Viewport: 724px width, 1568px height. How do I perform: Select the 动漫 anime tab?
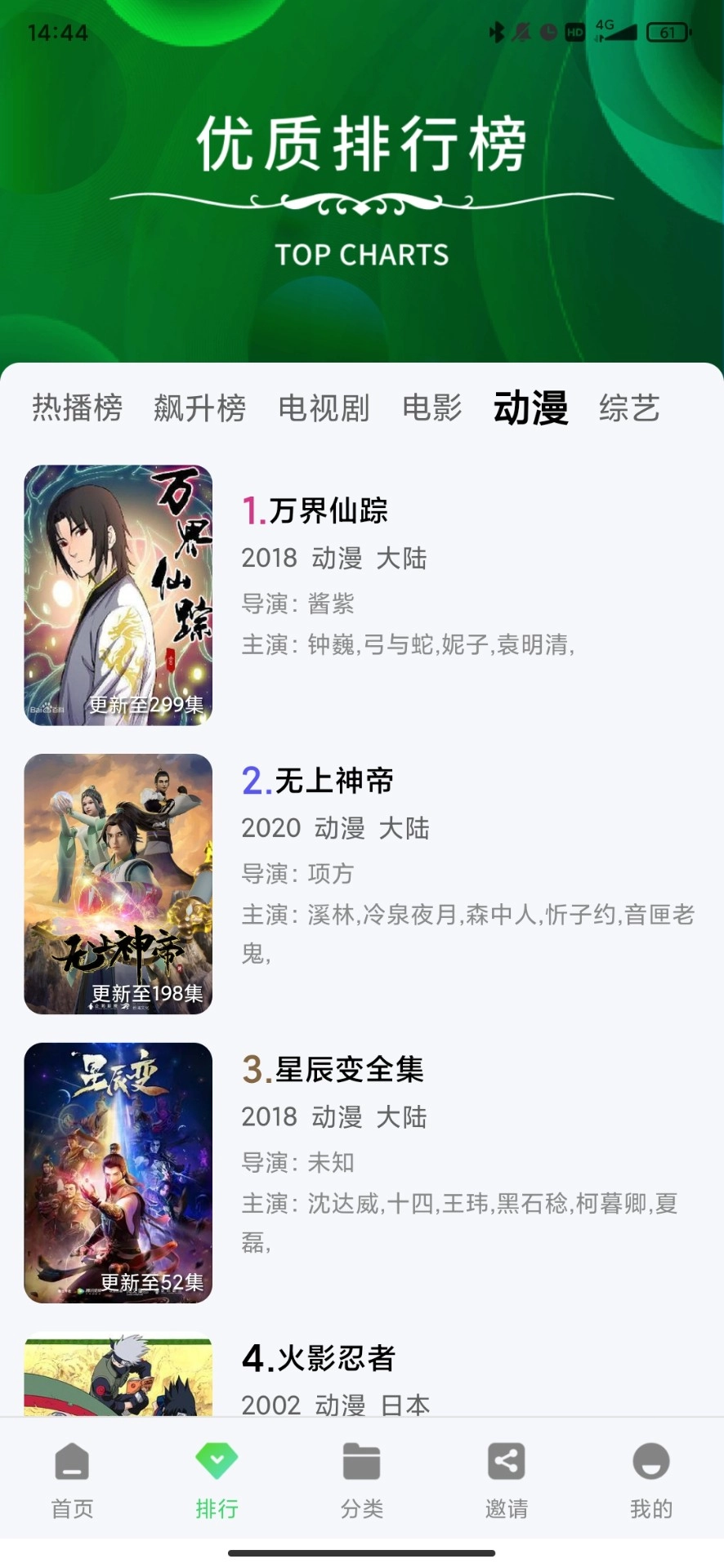pyautogui.click(x=530, y=411)
